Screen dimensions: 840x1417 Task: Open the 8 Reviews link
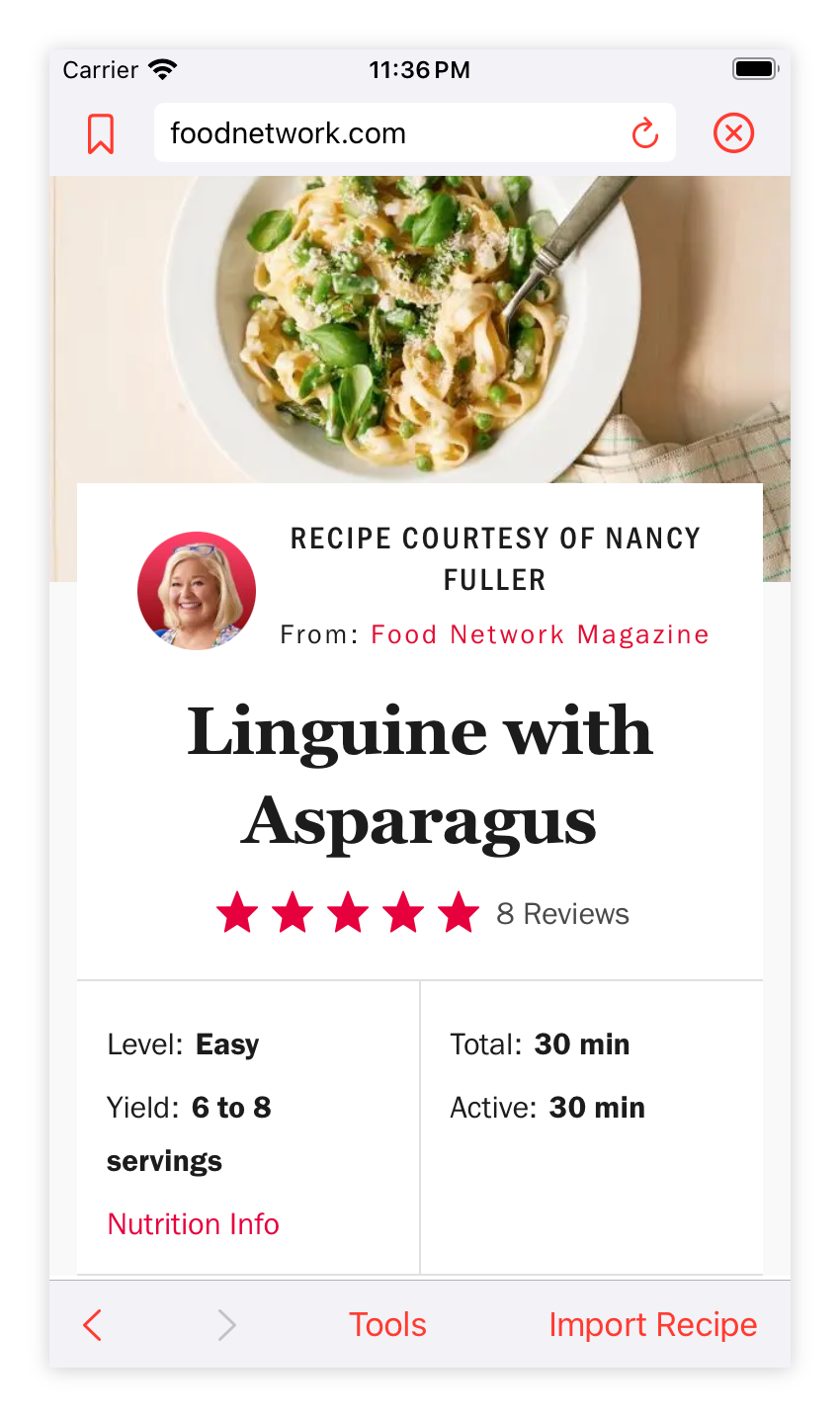pyautogui.click(x=562, y=914)
